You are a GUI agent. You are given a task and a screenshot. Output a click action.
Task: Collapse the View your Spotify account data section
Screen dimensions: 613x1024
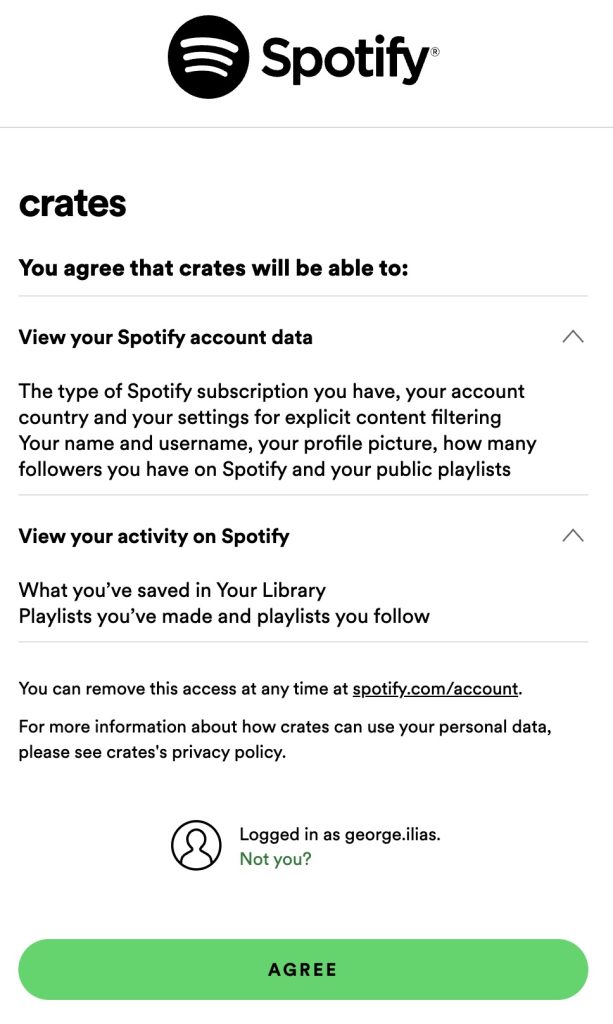pos(573,337)
